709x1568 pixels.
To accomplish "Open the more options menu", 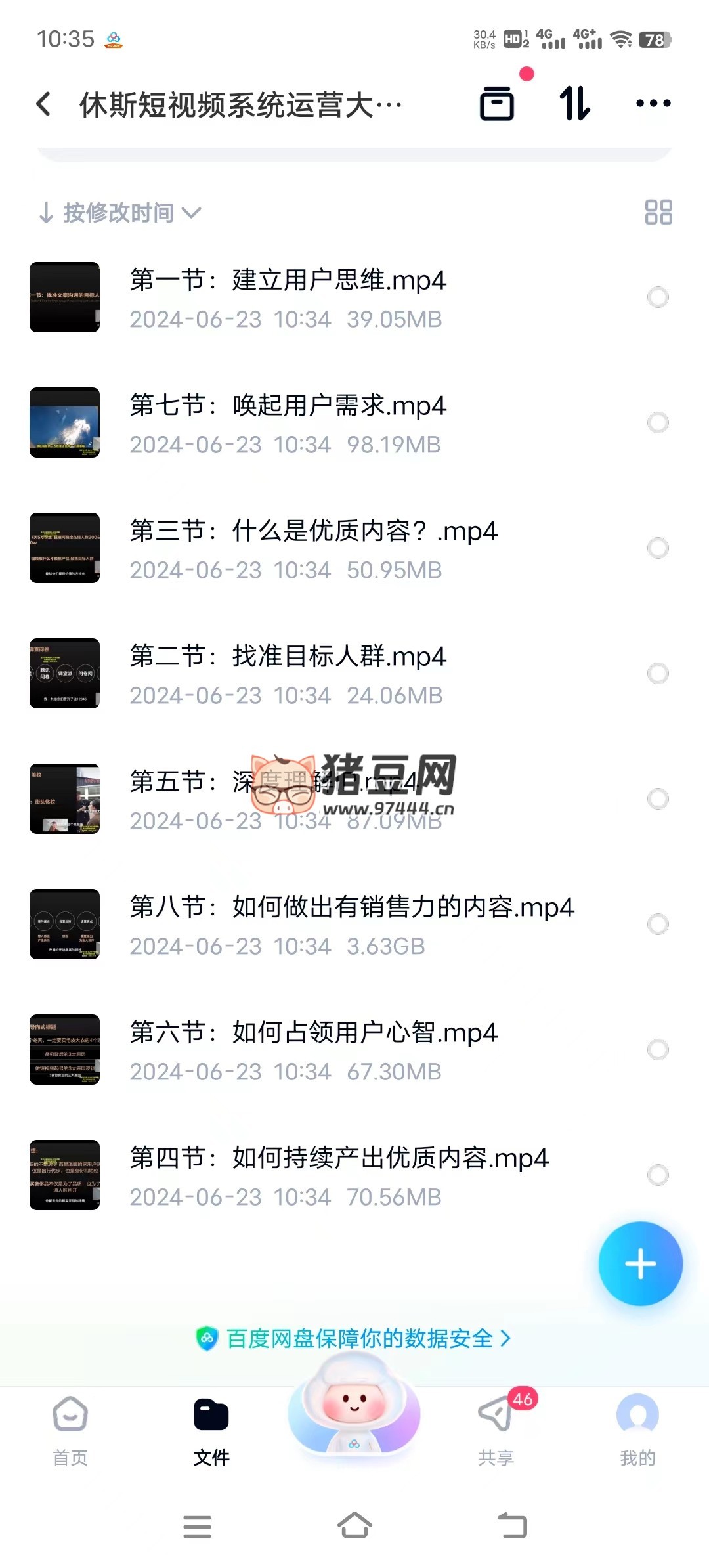I will (x=653, y=104).
